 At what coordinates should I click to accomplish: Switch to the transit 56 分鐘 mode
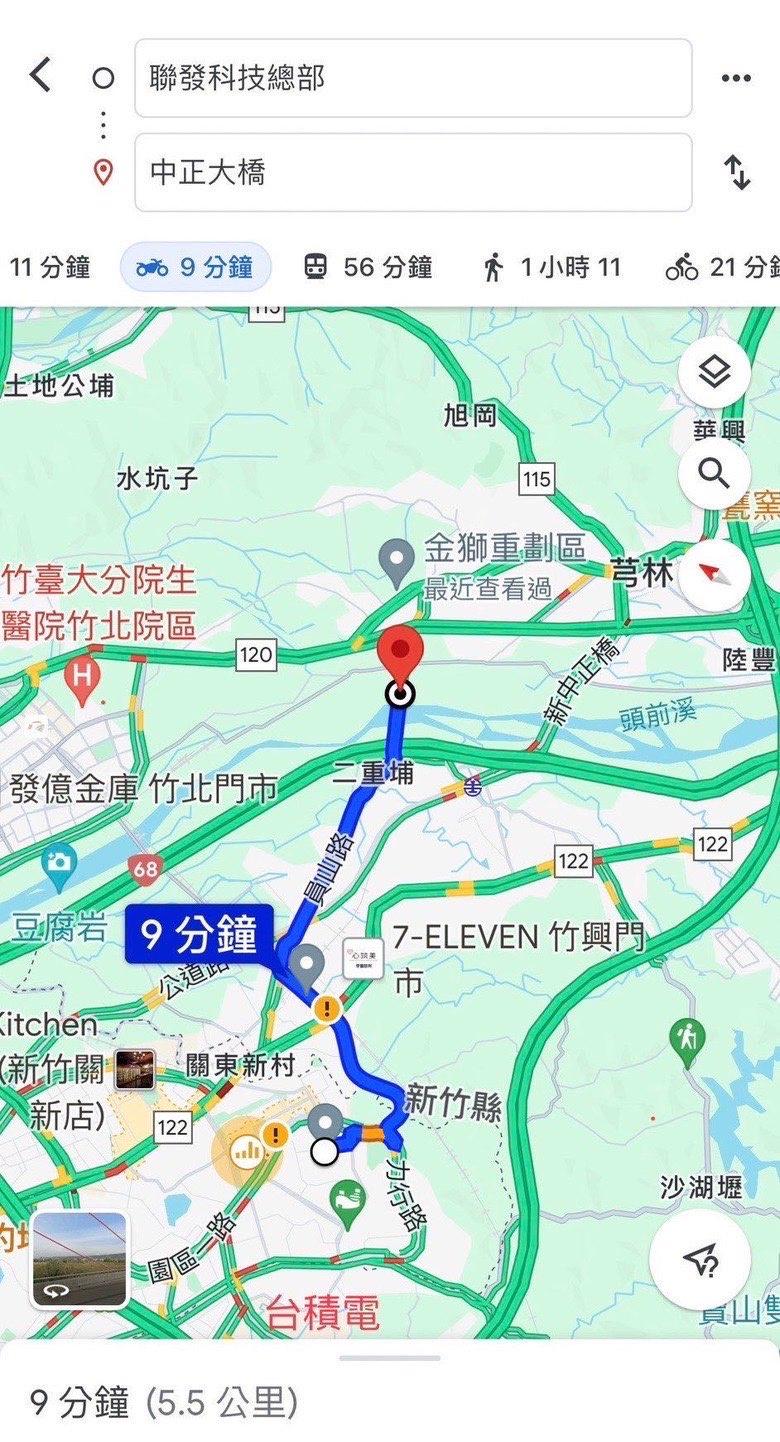(x=368, y=267)
